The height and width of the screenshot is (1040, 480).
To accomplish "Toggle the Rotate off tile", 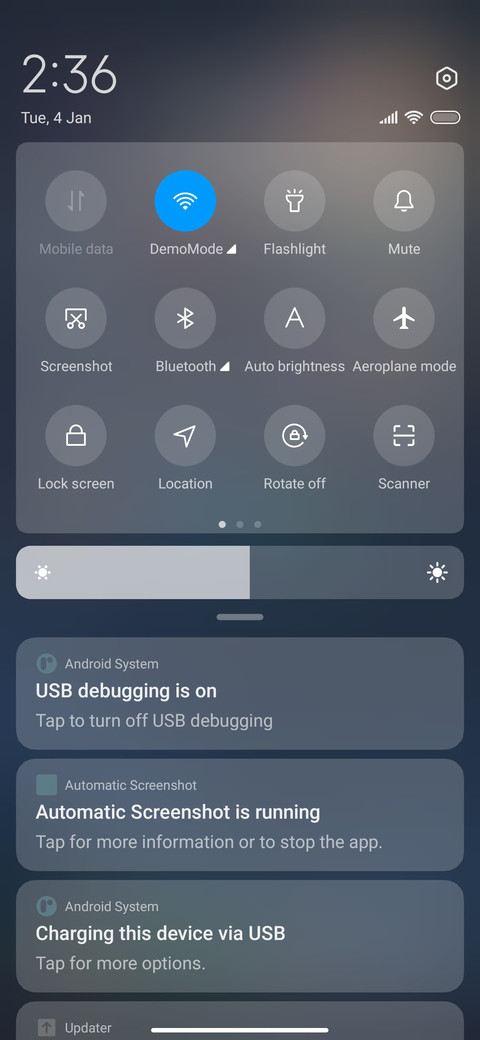I will coord(294,436).
